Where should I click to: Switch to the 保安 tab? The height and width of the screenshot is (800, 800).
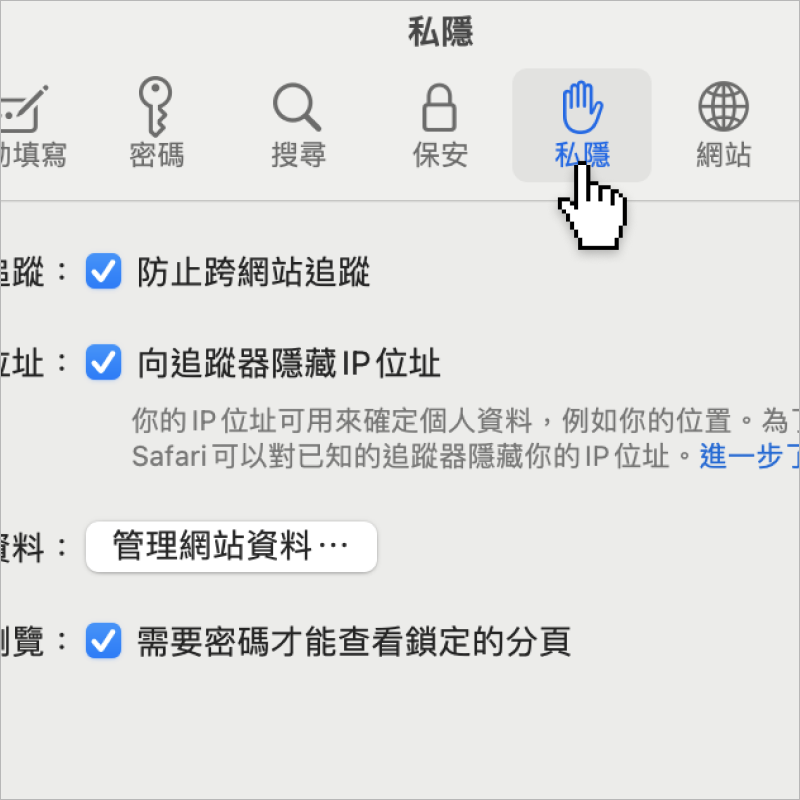pos(440,124)
